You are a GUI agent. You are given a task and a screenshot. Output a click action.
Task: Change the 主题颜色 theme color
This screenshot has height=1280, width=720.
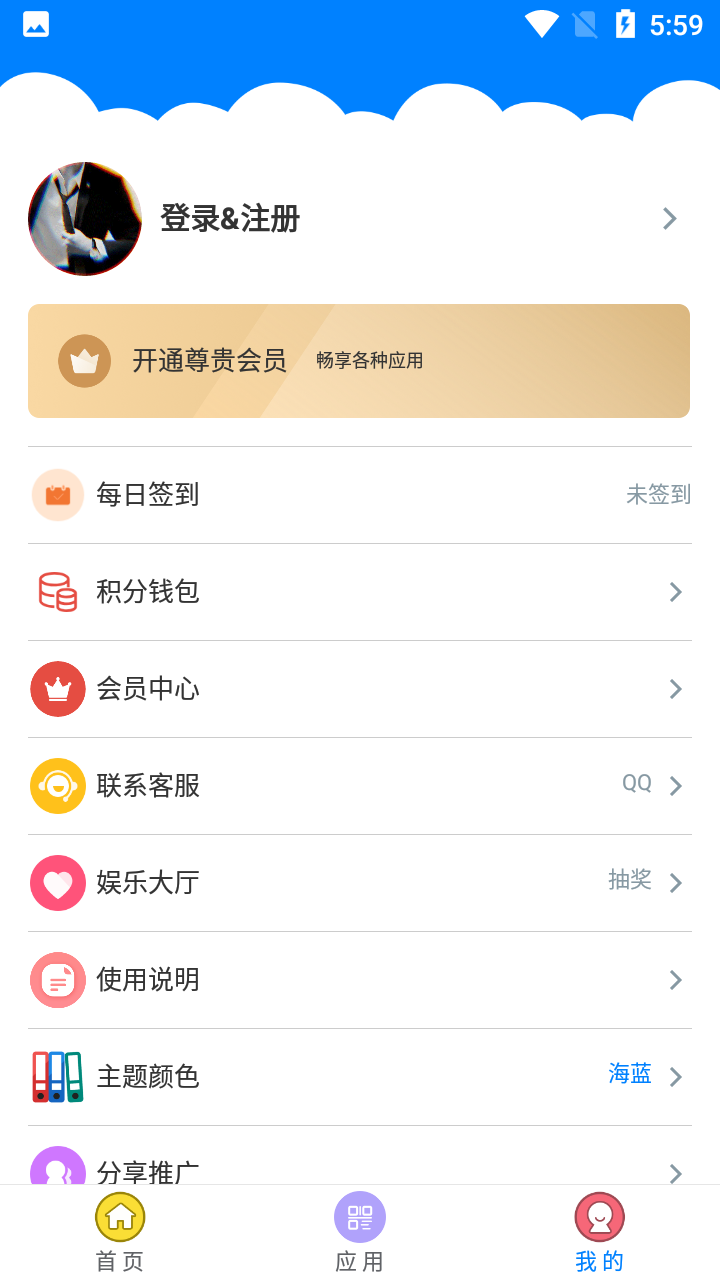(x=360, y=1077)
